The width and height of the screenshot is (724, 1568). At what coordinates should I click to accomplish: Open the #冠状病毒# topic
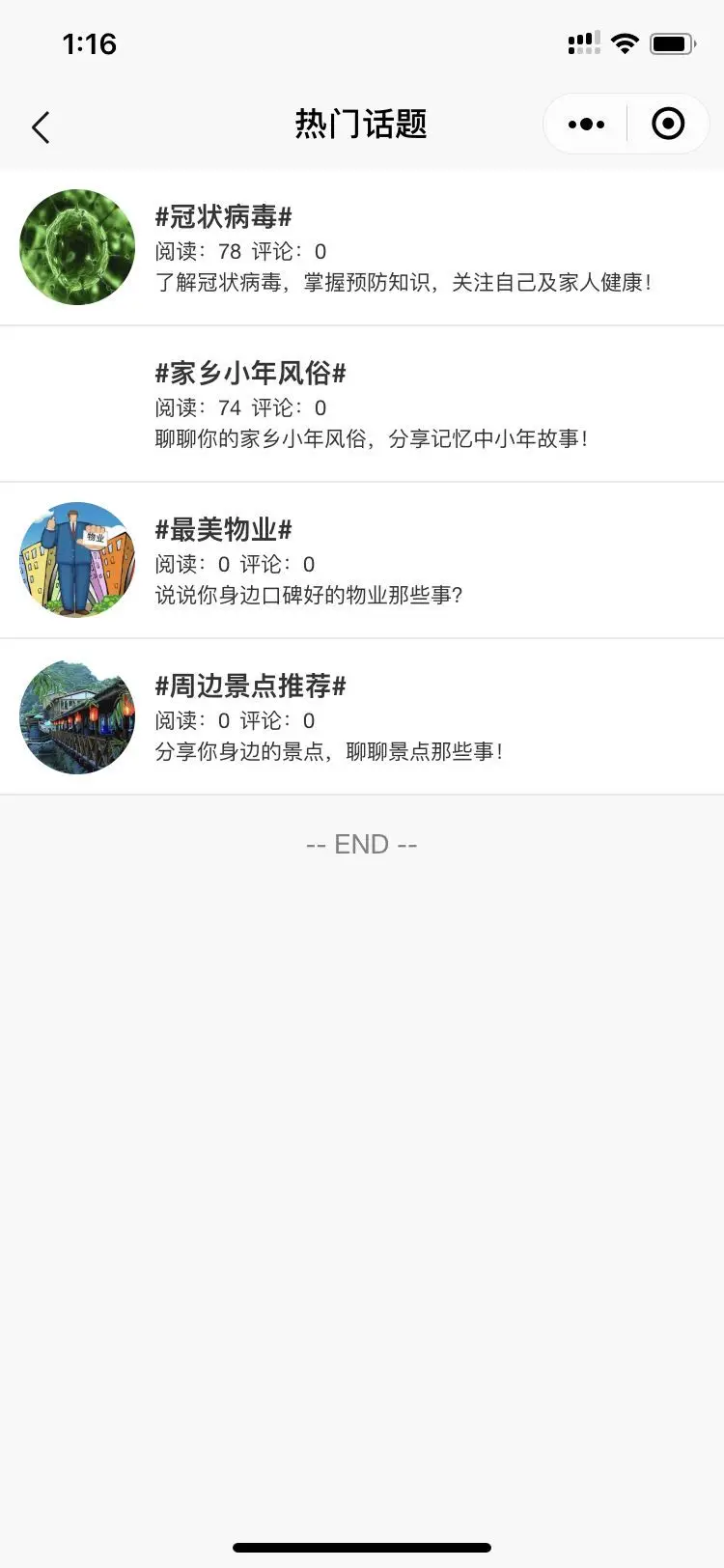pyautogui.click(x=224, y=217)
